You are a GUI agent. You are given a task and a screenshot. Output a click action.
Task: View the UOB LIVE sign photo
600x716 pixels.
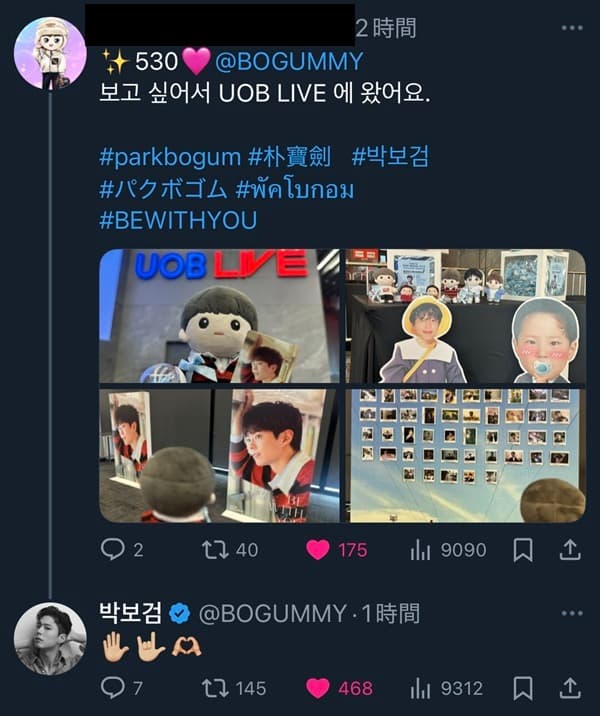pyautogui.click(x=219, y=316)
